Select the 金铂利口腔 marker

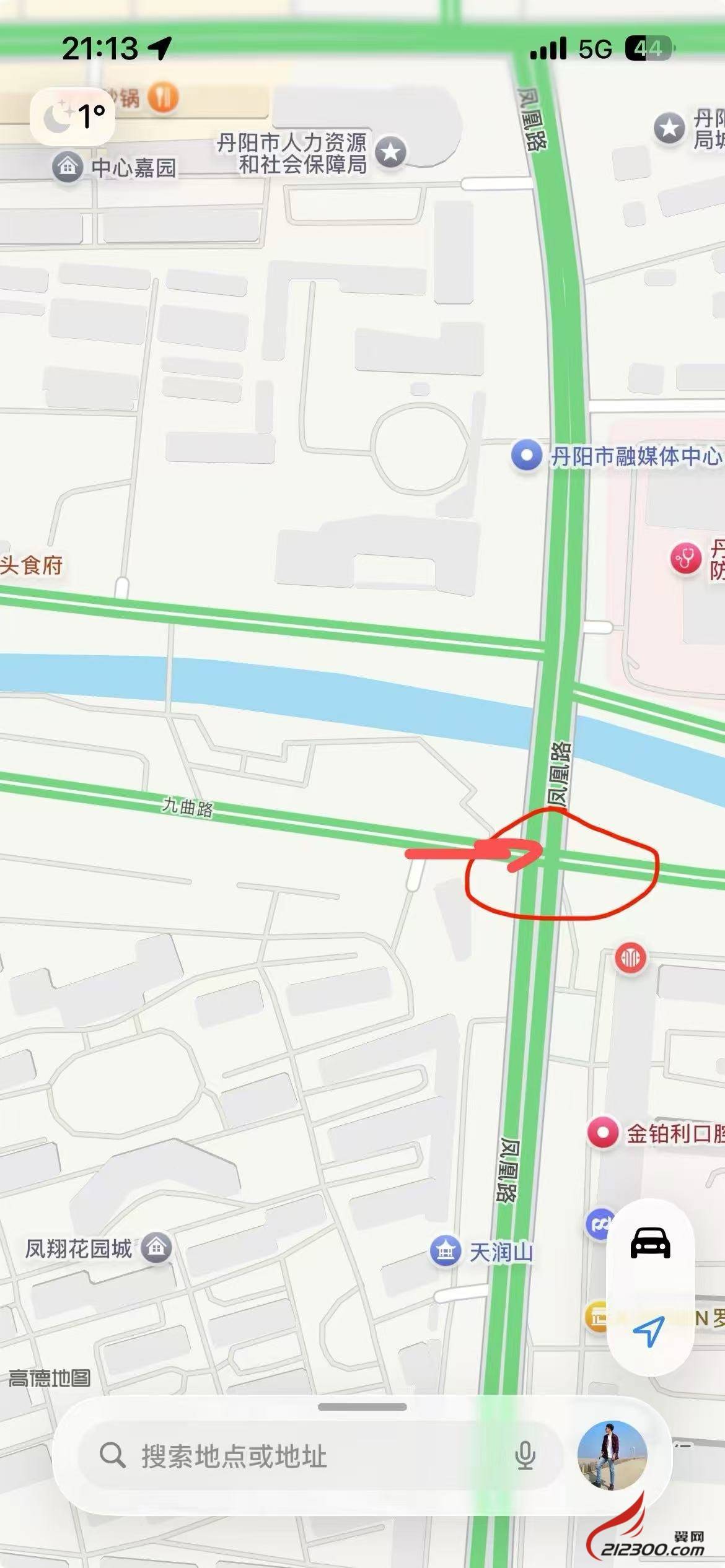point(602,1133)
